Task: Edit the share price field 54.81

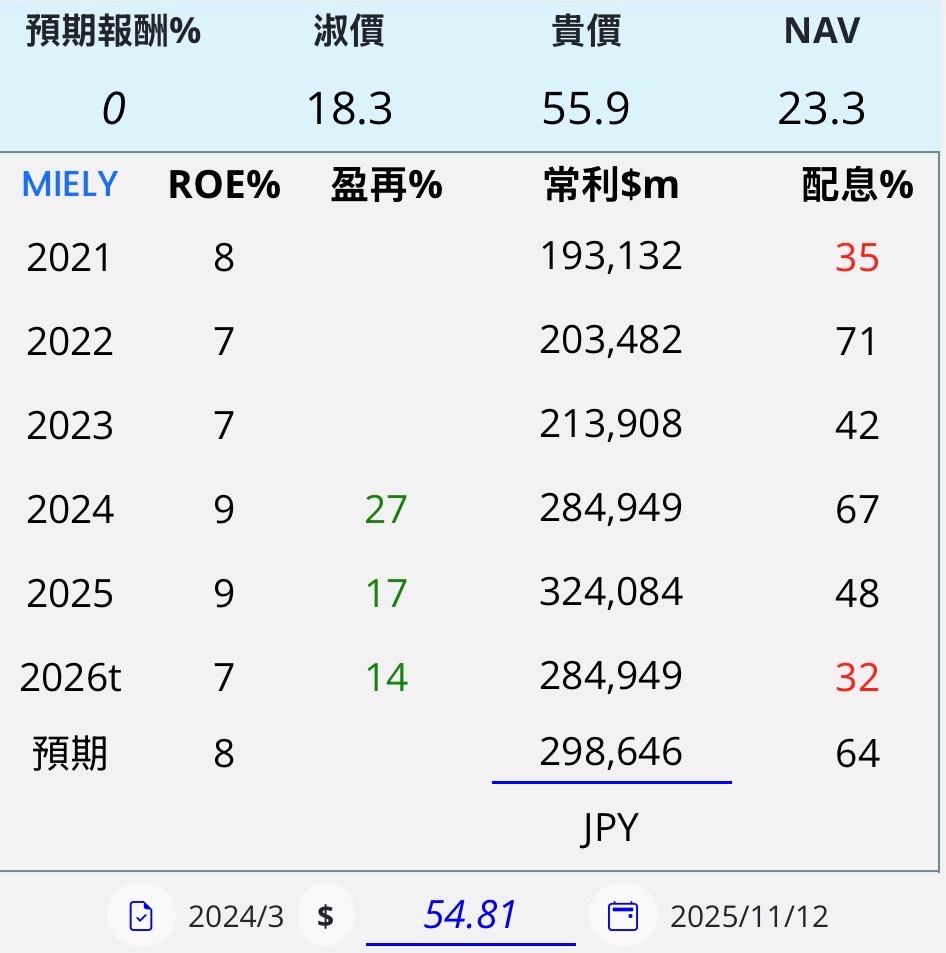Action: (470, 915)
